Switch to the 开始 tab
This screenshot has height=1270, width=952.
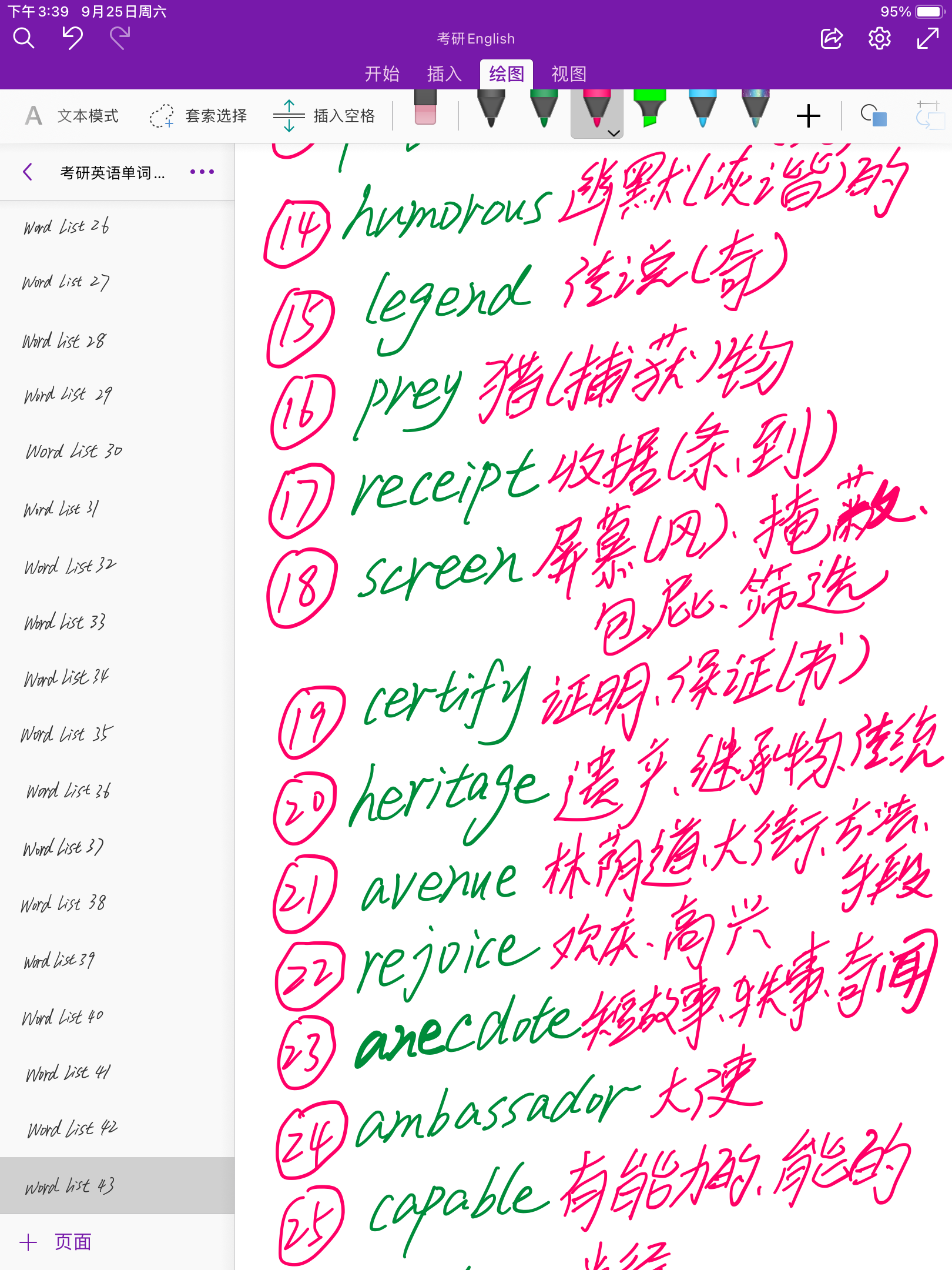(x=382, y=74)
